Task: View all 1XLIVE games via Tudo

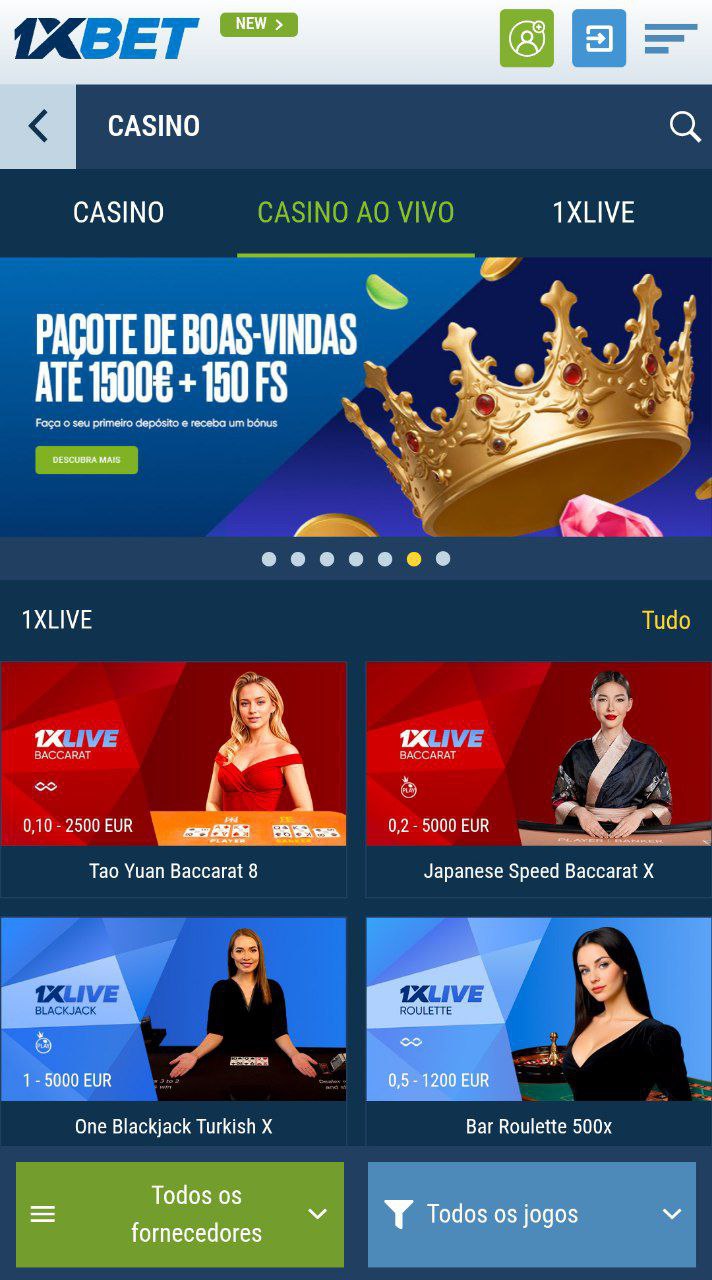Action: pyautogui.click(x=666, y=620)
